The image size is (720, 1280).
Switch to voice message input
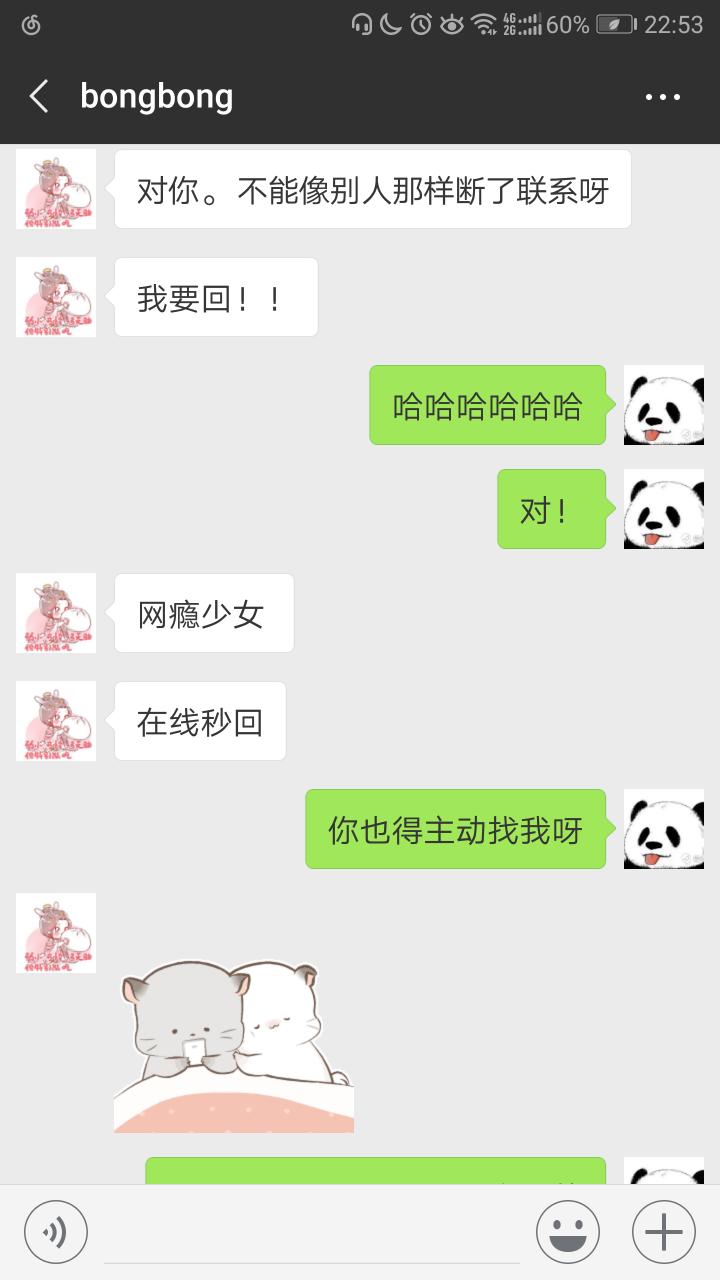point(56,1232)
